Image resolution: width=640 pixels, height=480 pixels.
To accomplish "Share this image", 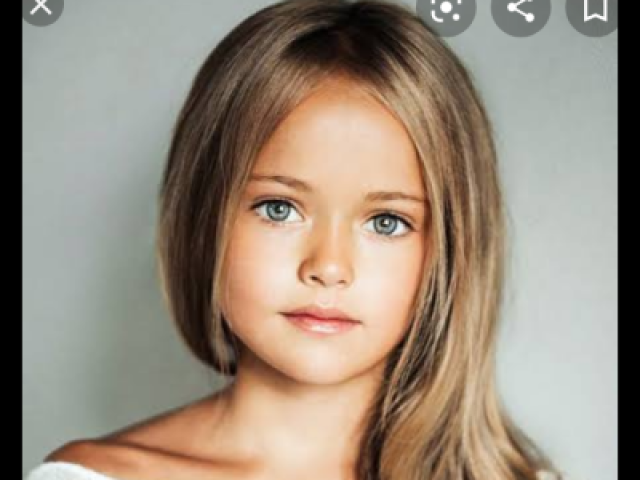I will click(x=520, y=10).
